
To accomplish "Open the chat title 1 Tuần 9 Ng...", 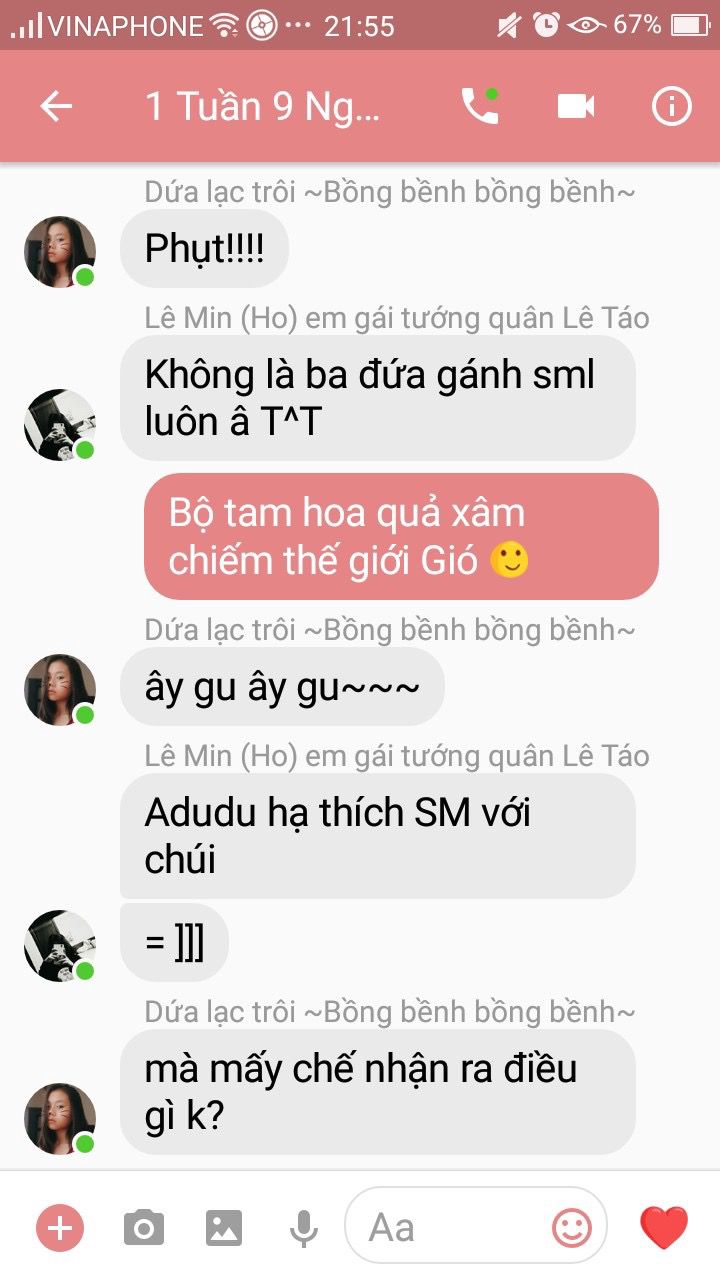I will 263,107.
